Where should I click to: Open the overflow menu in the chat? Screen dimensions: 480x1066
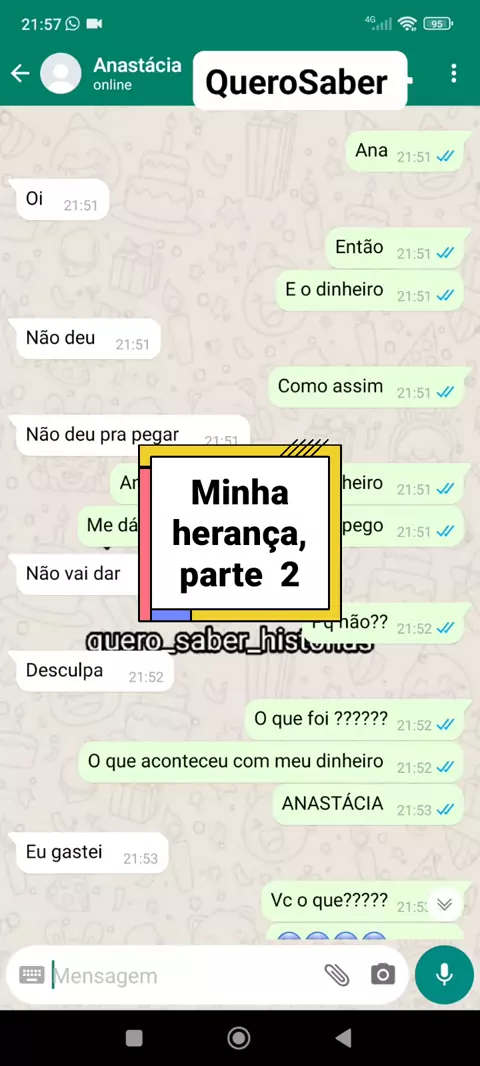pos(453,73)
